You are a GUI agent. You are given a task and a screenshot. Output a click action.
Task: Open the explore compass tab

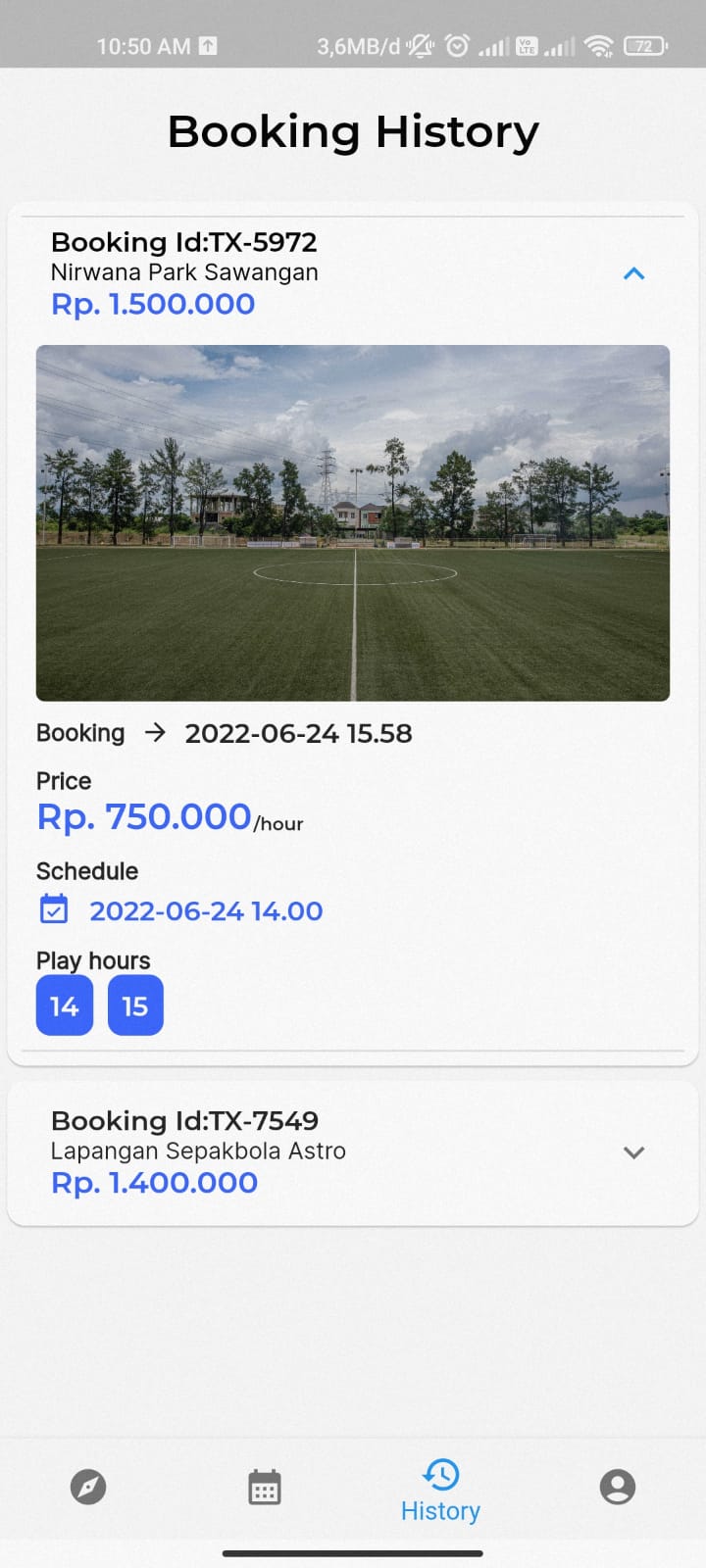(x=88, y=1487)
